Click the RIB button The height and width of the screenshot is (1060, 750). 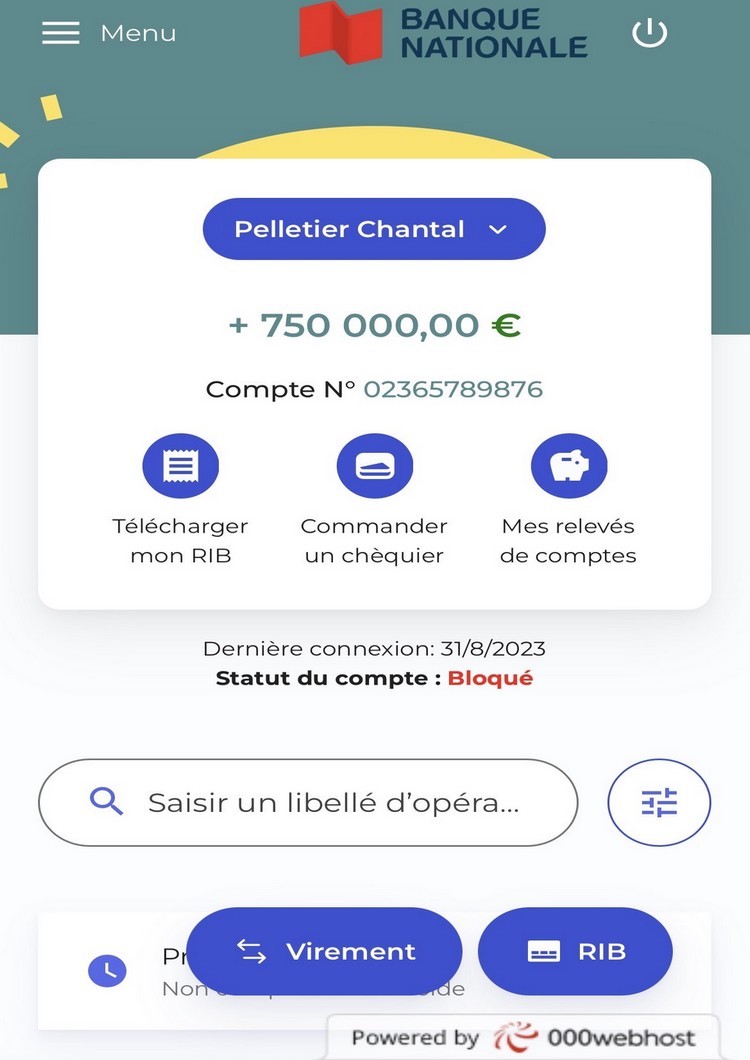[575, 951]
